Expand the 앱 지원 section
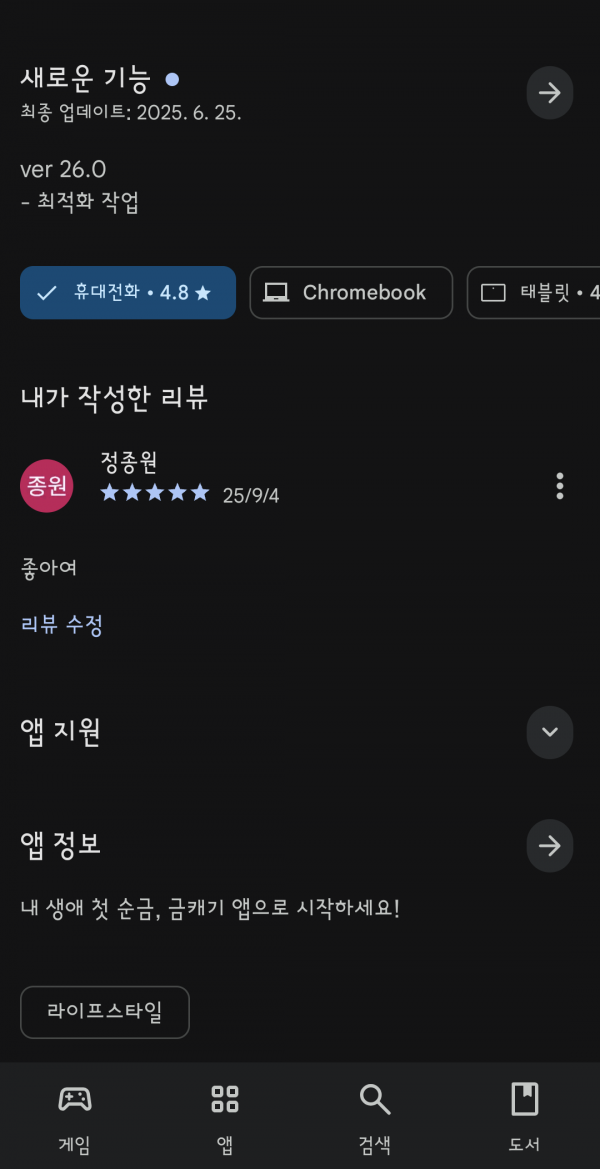 [x=549, y=732]
